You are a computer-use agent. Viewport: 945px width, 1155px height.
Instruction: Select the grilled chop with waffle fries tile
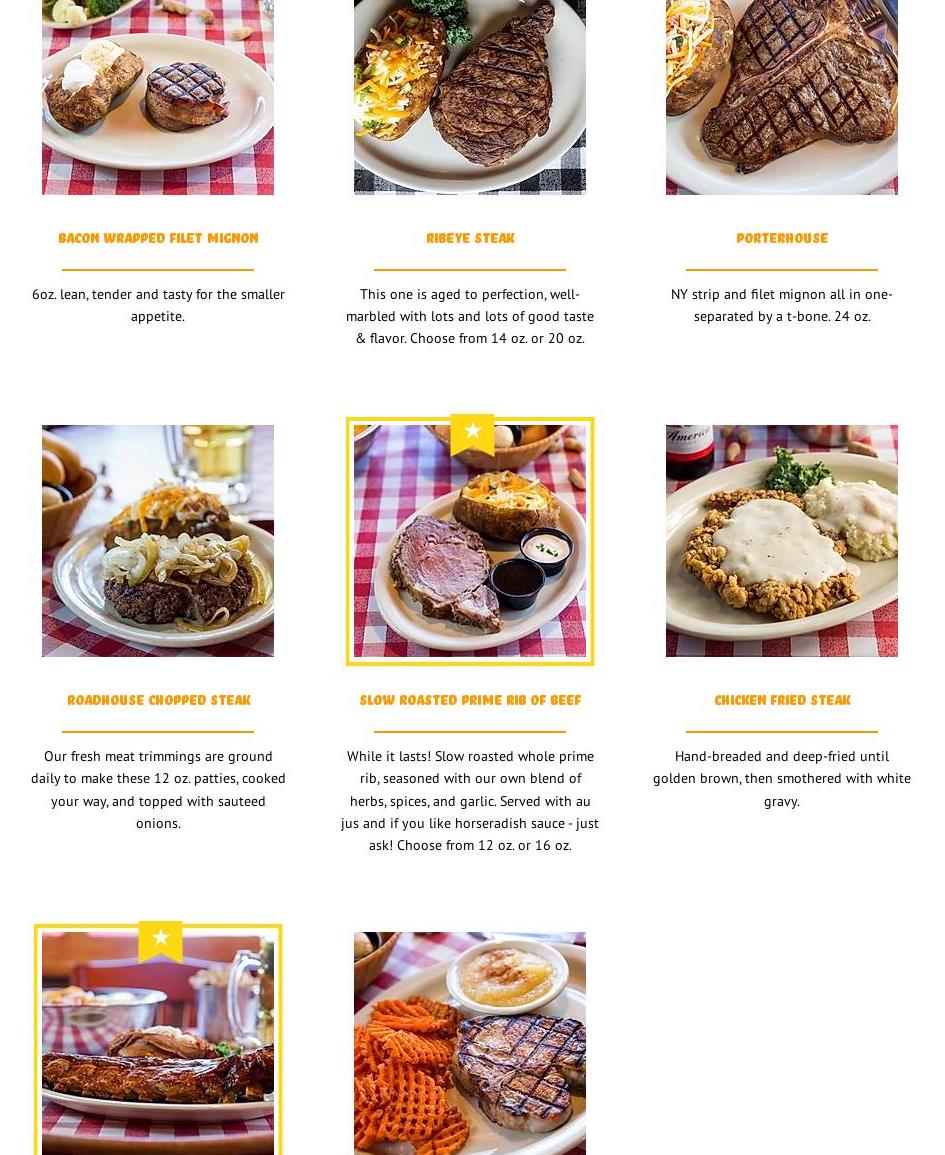click(470, 1045)
